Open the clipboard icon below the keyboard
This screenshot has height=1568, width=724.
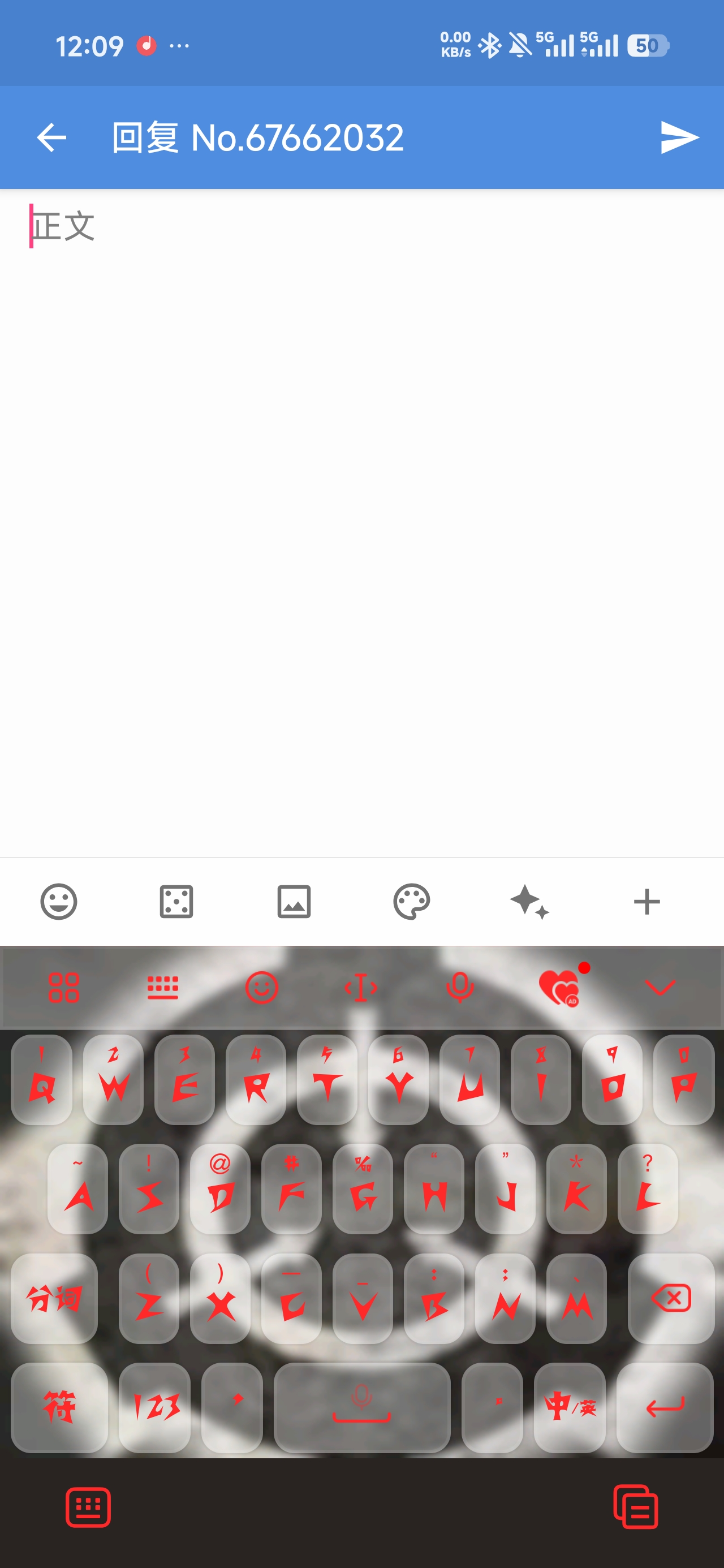[x=636, y=1507]
